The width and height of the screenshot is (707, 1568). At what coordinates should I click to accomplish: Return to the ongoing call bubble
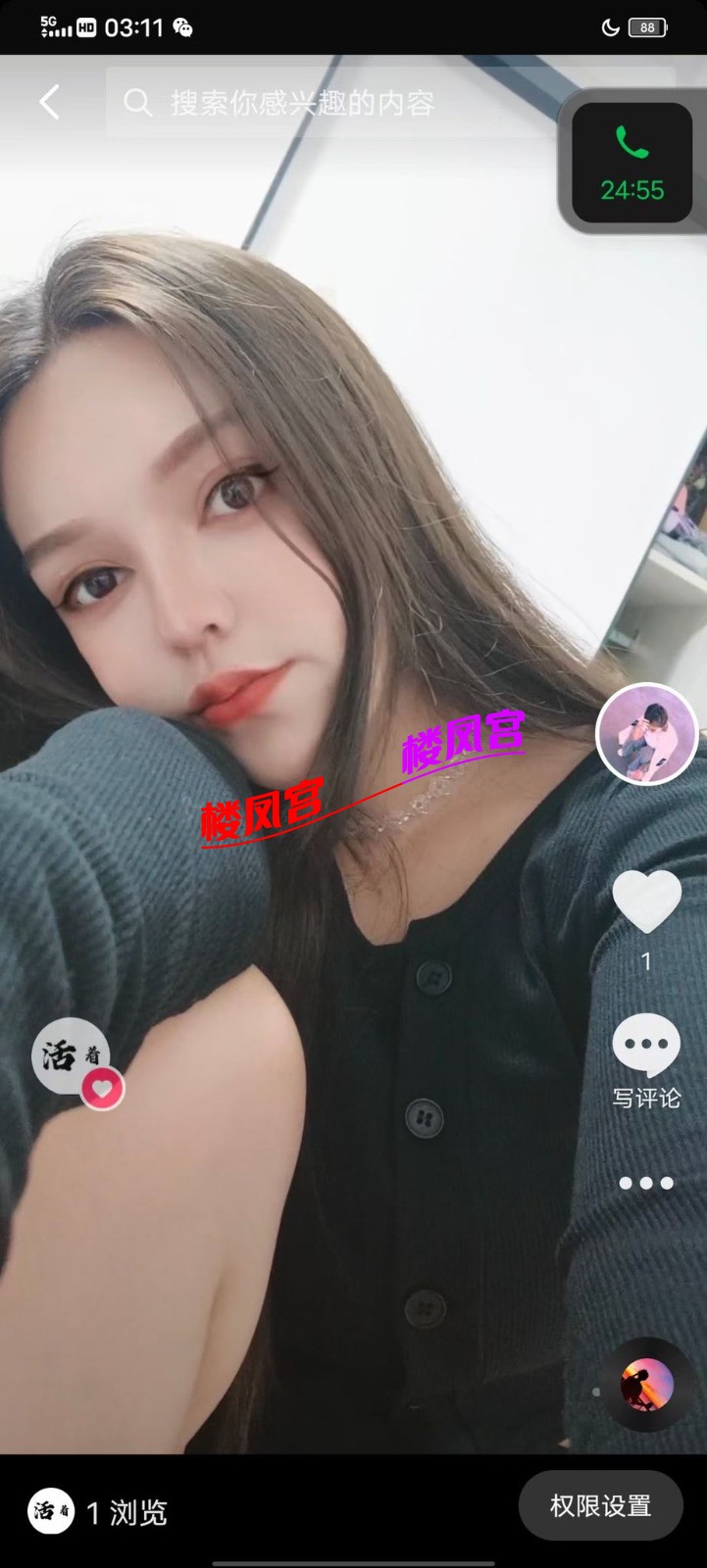click(x=631, y=165)
